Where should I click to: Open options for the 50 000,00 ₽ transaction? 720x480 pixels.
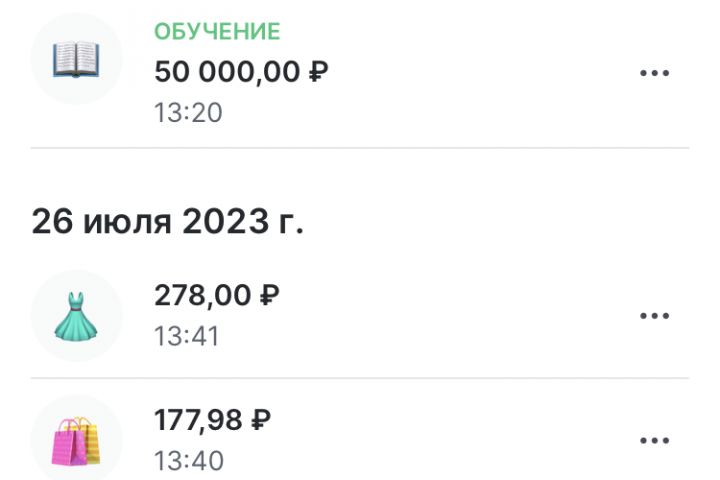click(x=653, y=74)
